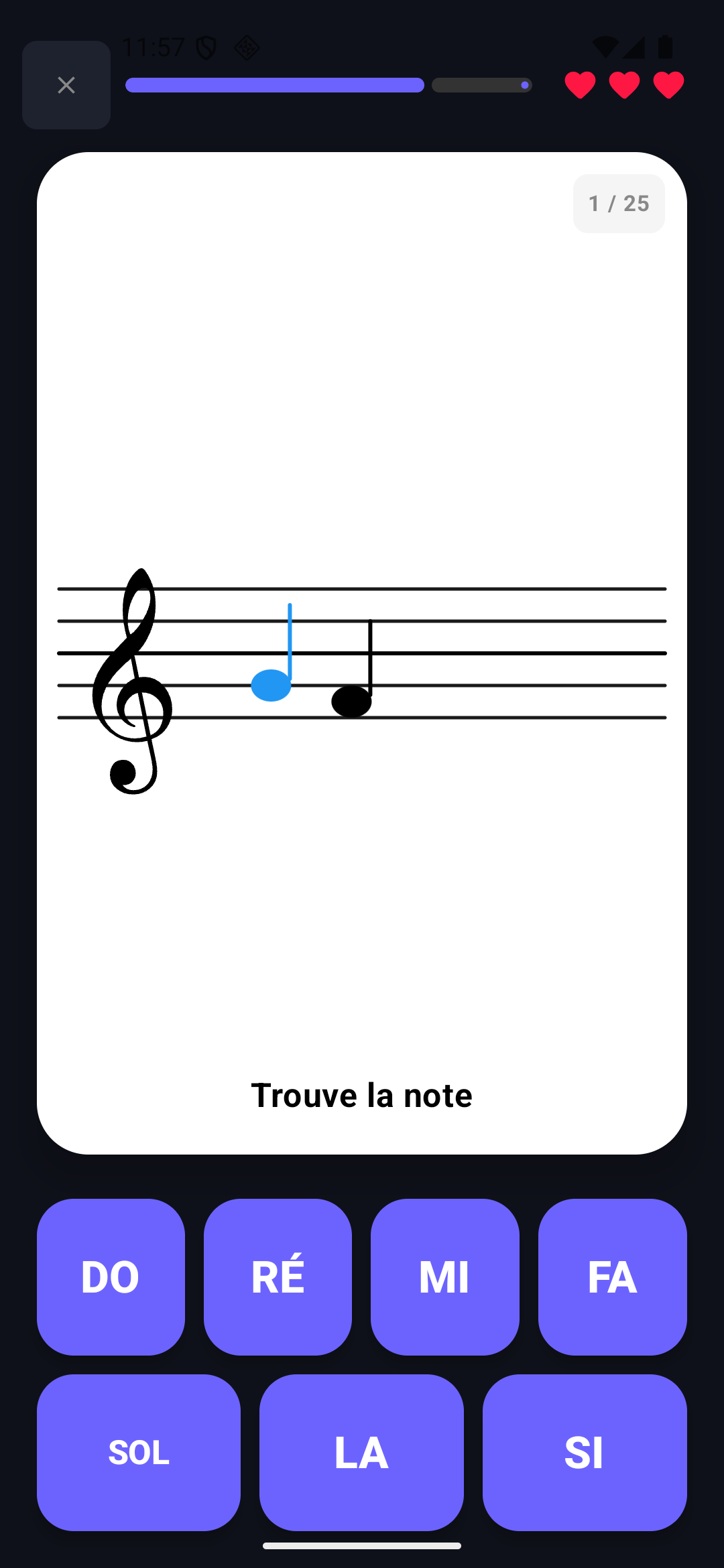
Task: Select SOL as your answer
Action: pyautogui.click(x=139, y=1452)
